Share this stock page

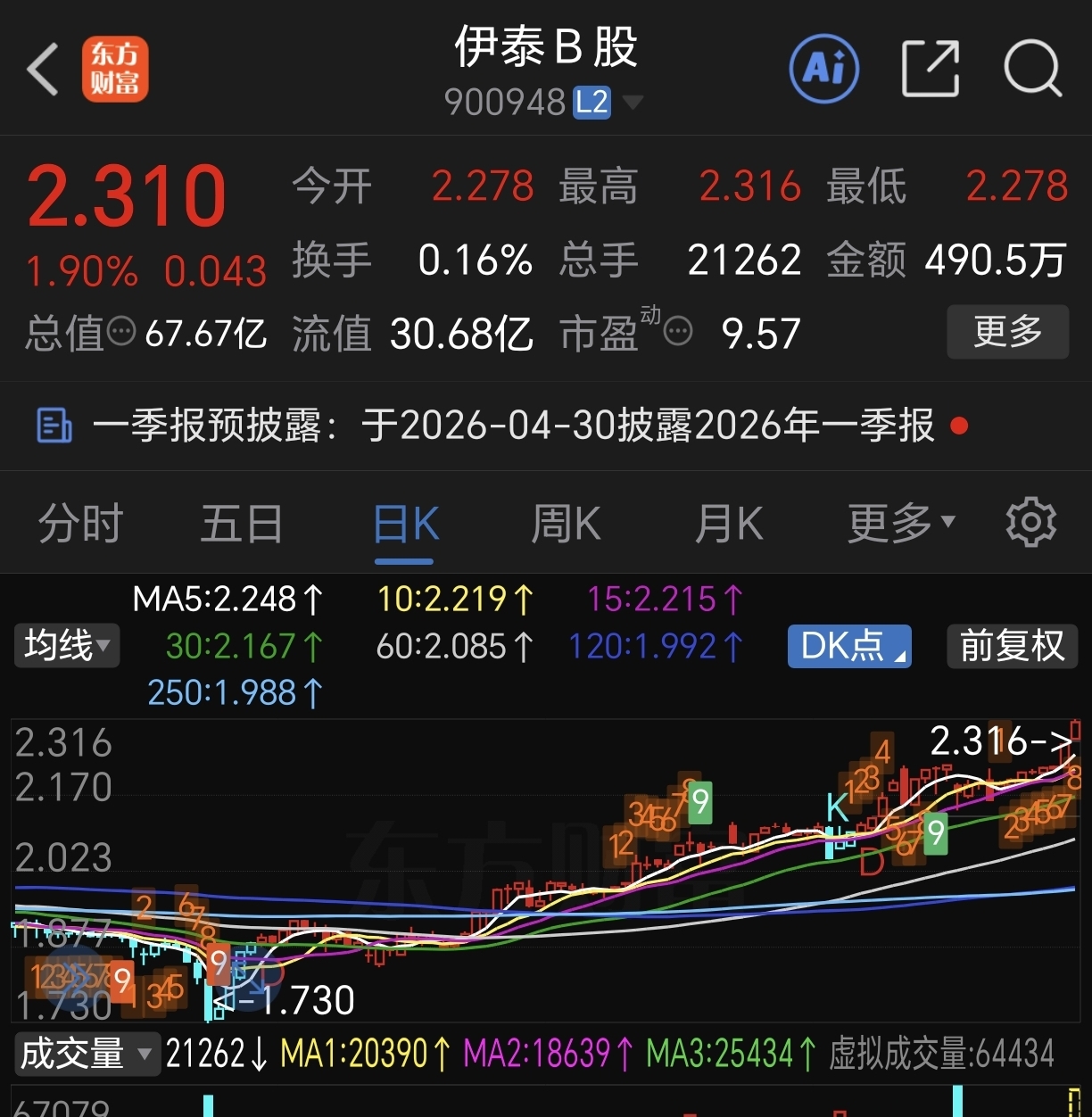(x=931, y=69)
